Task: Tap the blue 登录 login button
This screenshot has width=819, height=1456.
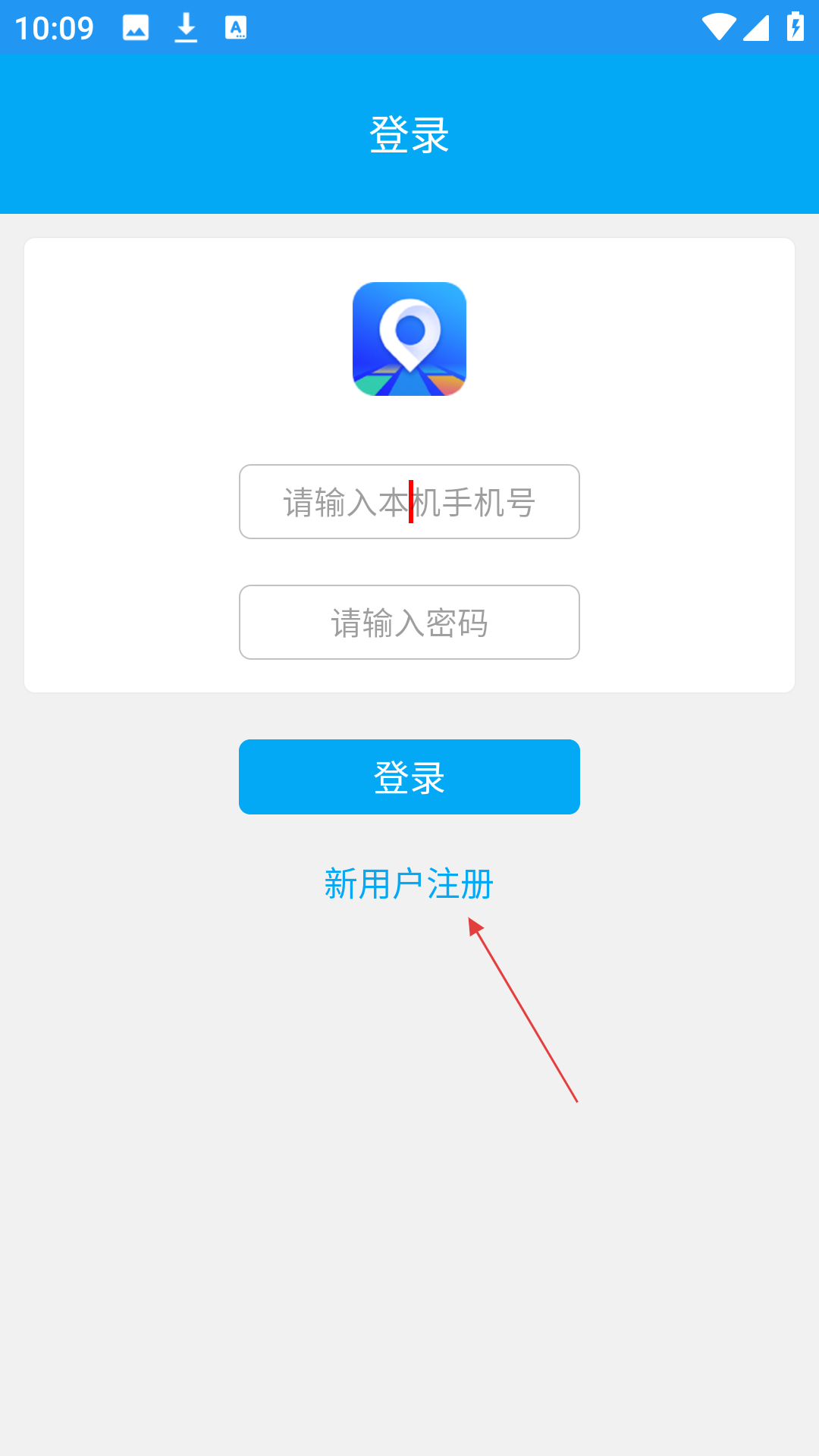Action: tap(409, 777)
